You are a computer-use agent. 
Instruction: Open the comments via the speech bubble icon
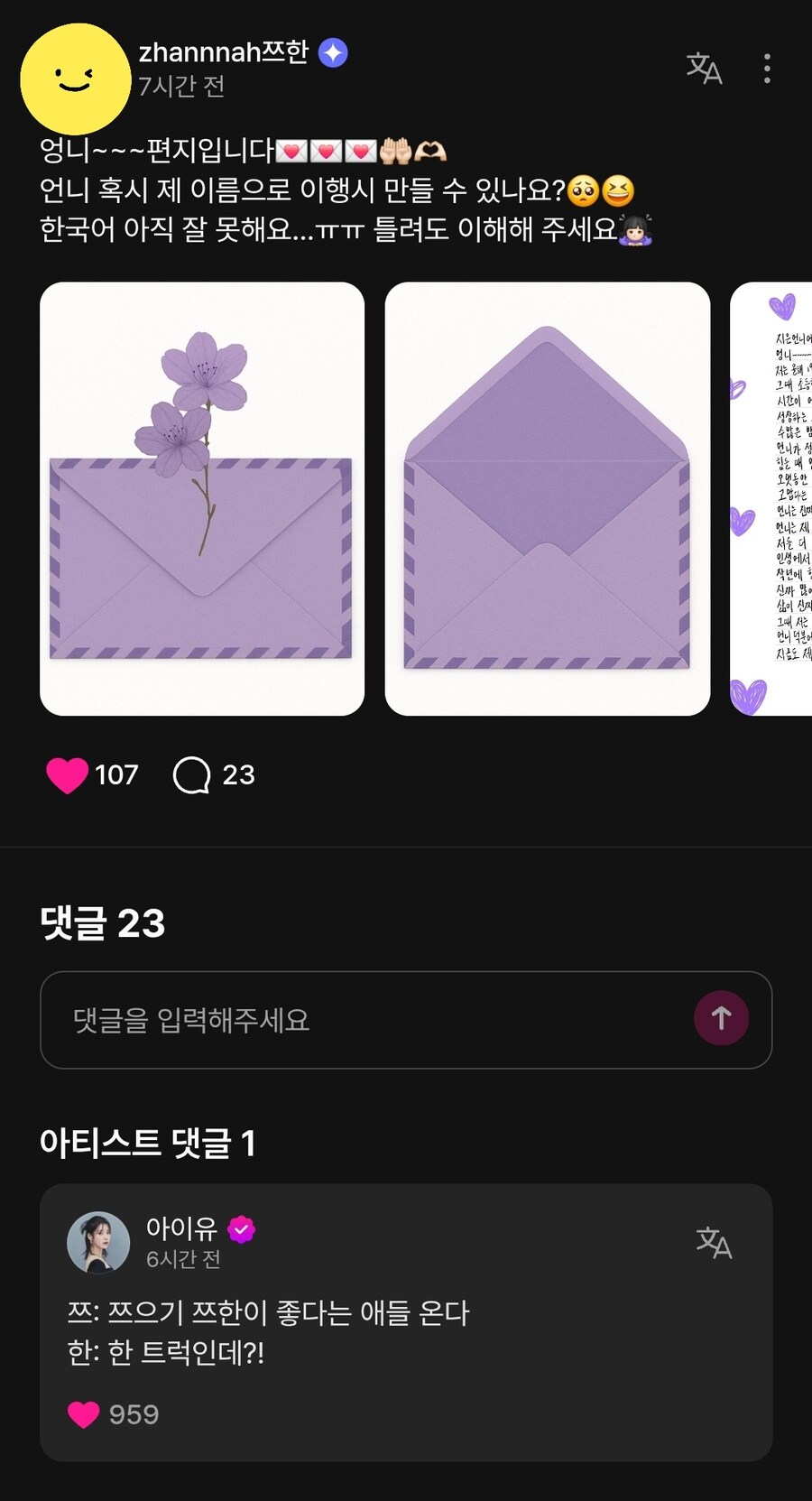coord(192,775)
